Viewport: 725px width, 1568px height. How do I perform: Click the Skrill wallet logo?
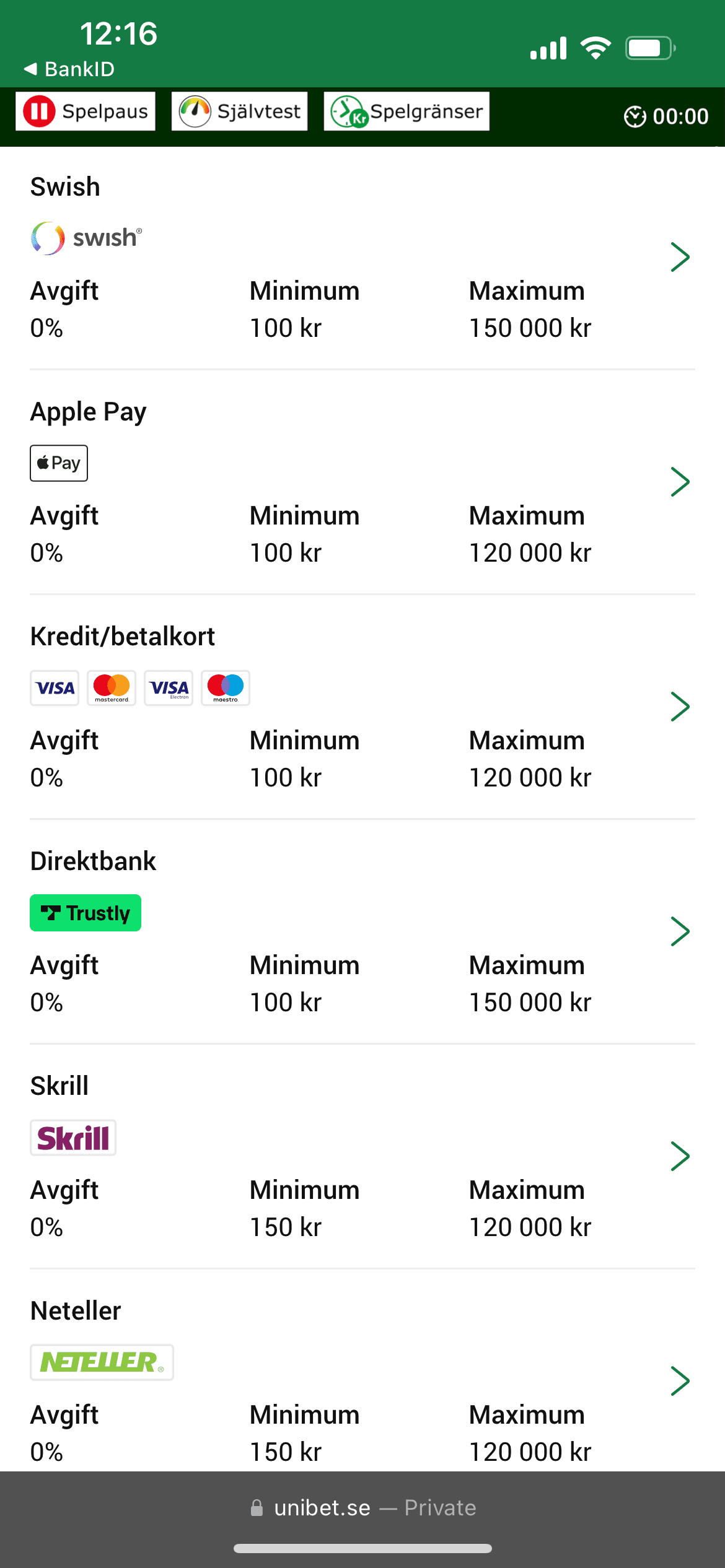pyautogui.click(x=72, y=1137)
